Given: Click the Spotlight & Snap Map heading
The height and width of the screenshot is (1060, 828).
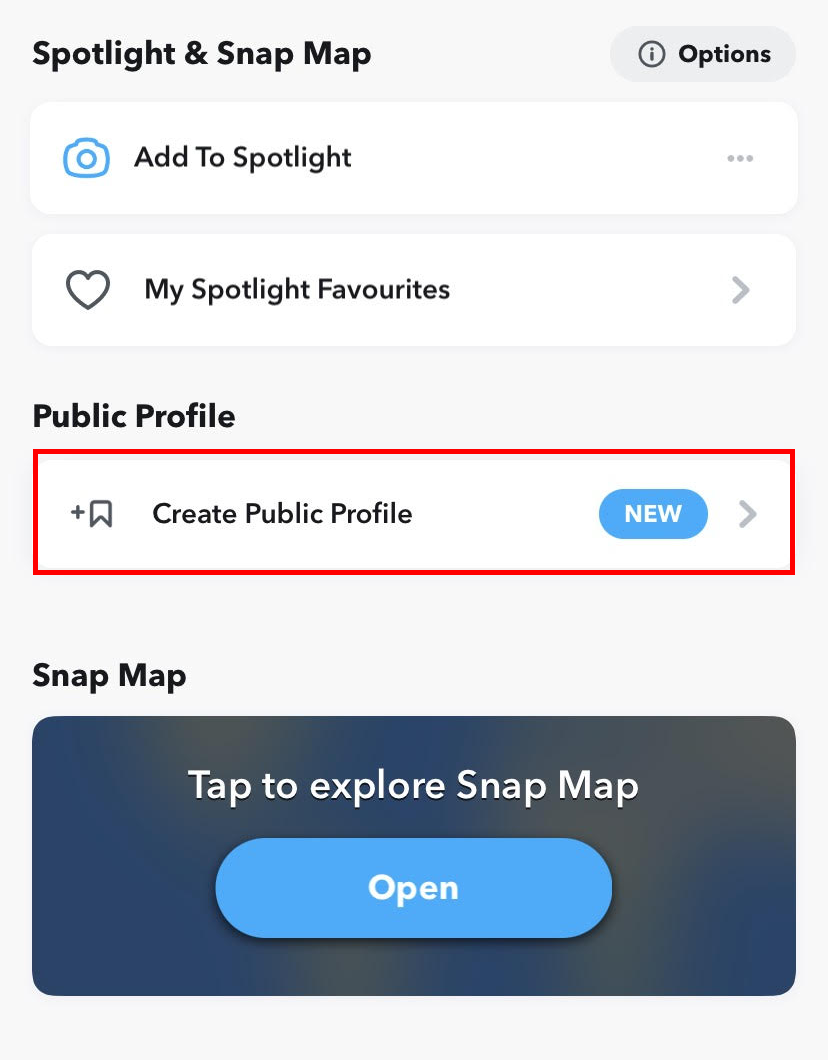Looking at the screenshot, I should click(x=203, y=54).
